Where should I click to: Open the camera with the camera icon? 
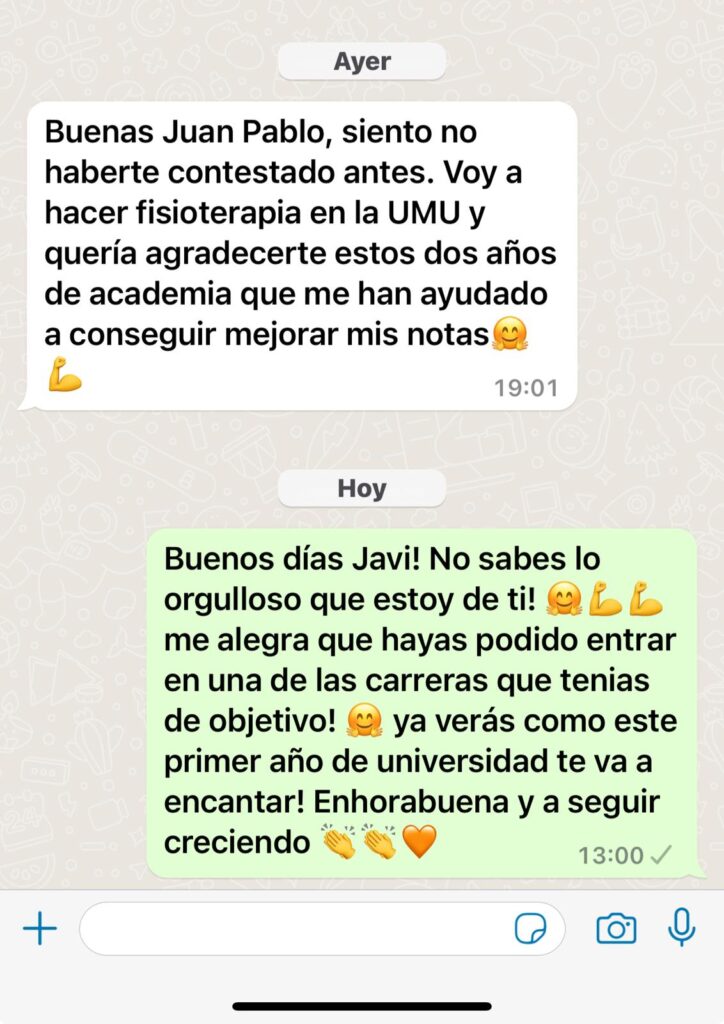click(x=616, y=928)
